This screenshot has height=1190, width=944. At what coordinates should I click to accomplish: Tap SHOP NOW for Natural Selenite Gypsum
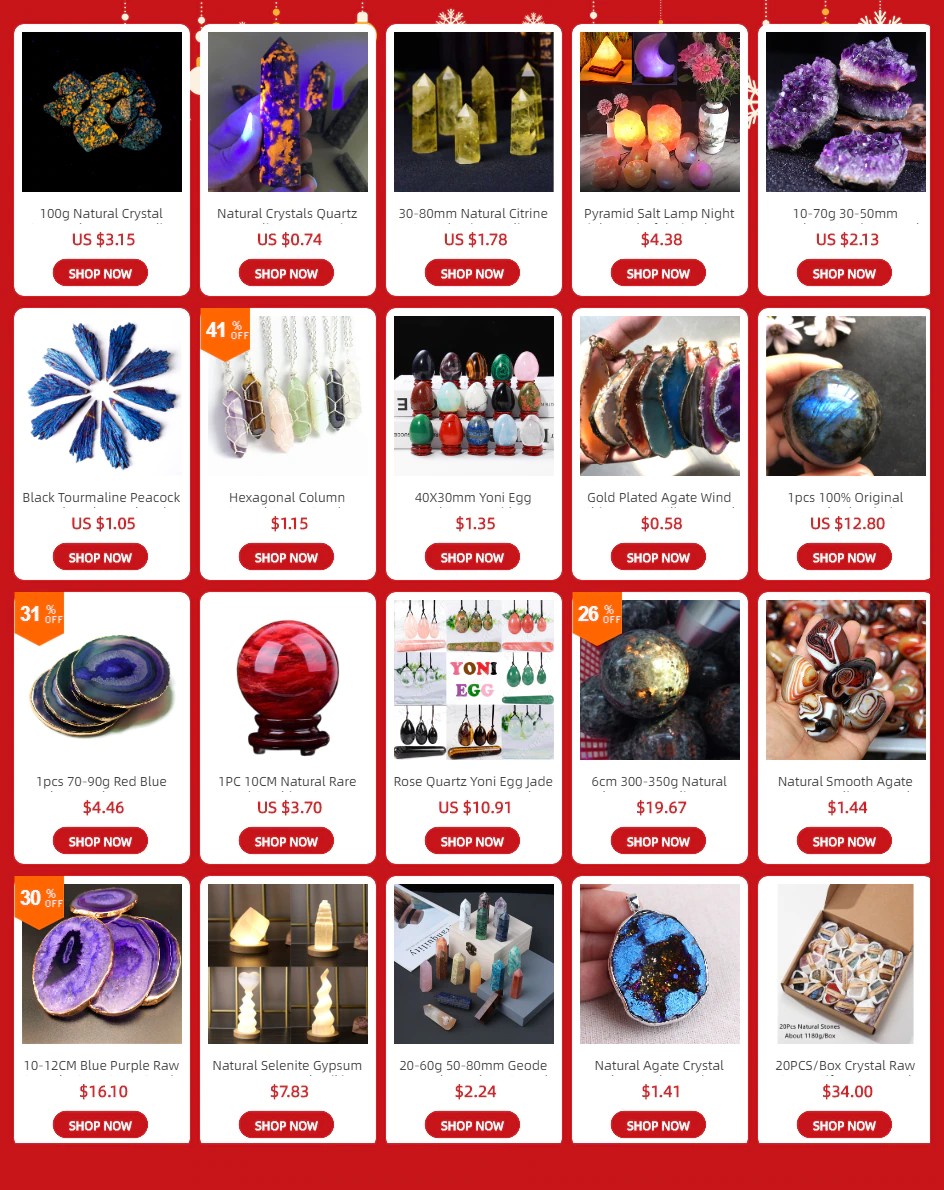pyautogui.click(x=286, y=1125)
